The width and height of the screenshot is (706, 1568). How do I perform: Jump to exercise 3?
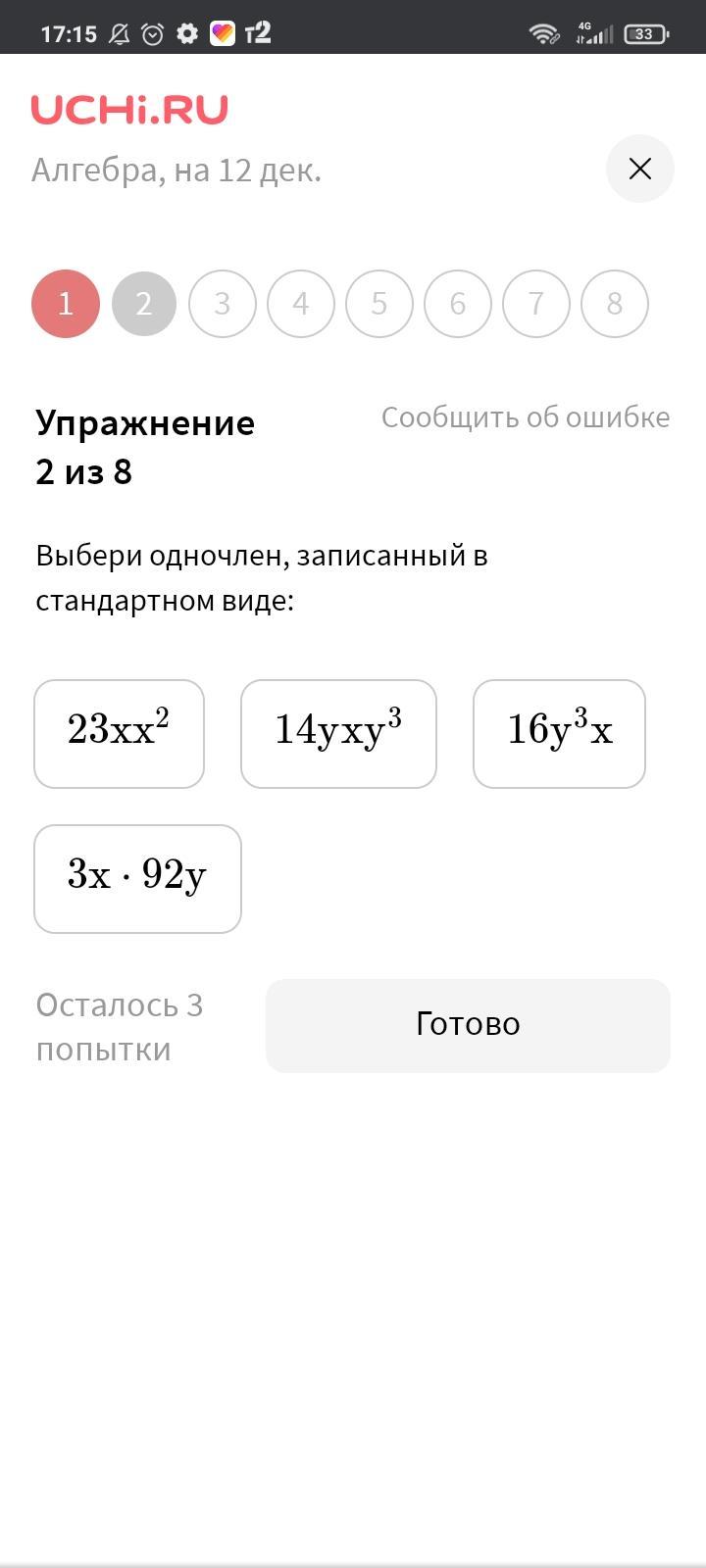point(223,304)
